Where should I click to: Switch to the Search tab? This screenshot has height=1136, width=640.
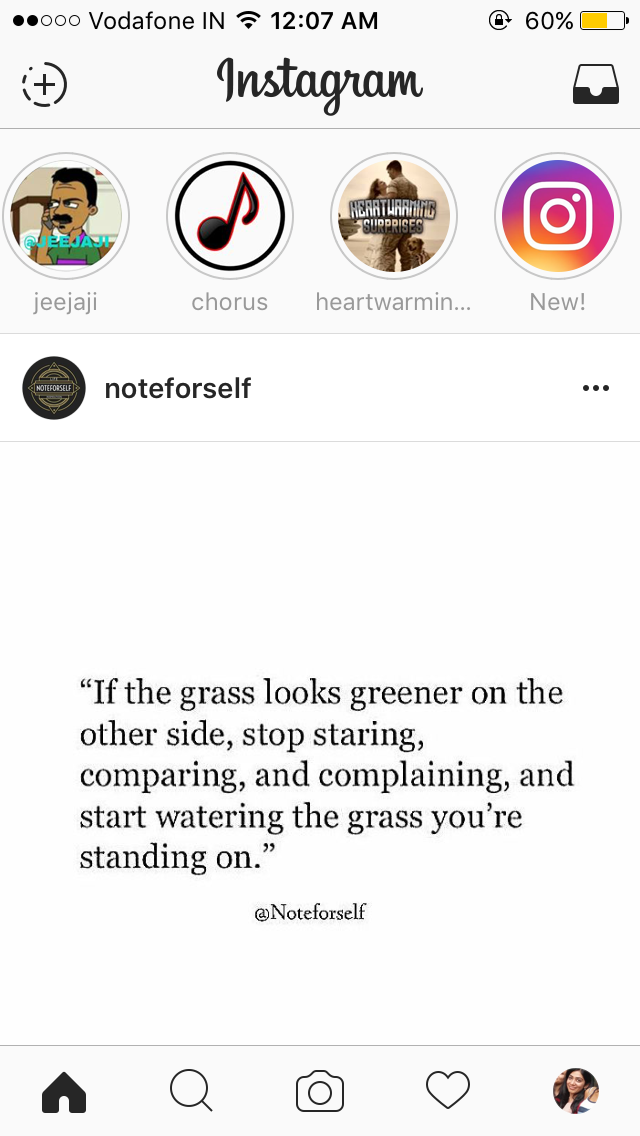coord(191,1091)
